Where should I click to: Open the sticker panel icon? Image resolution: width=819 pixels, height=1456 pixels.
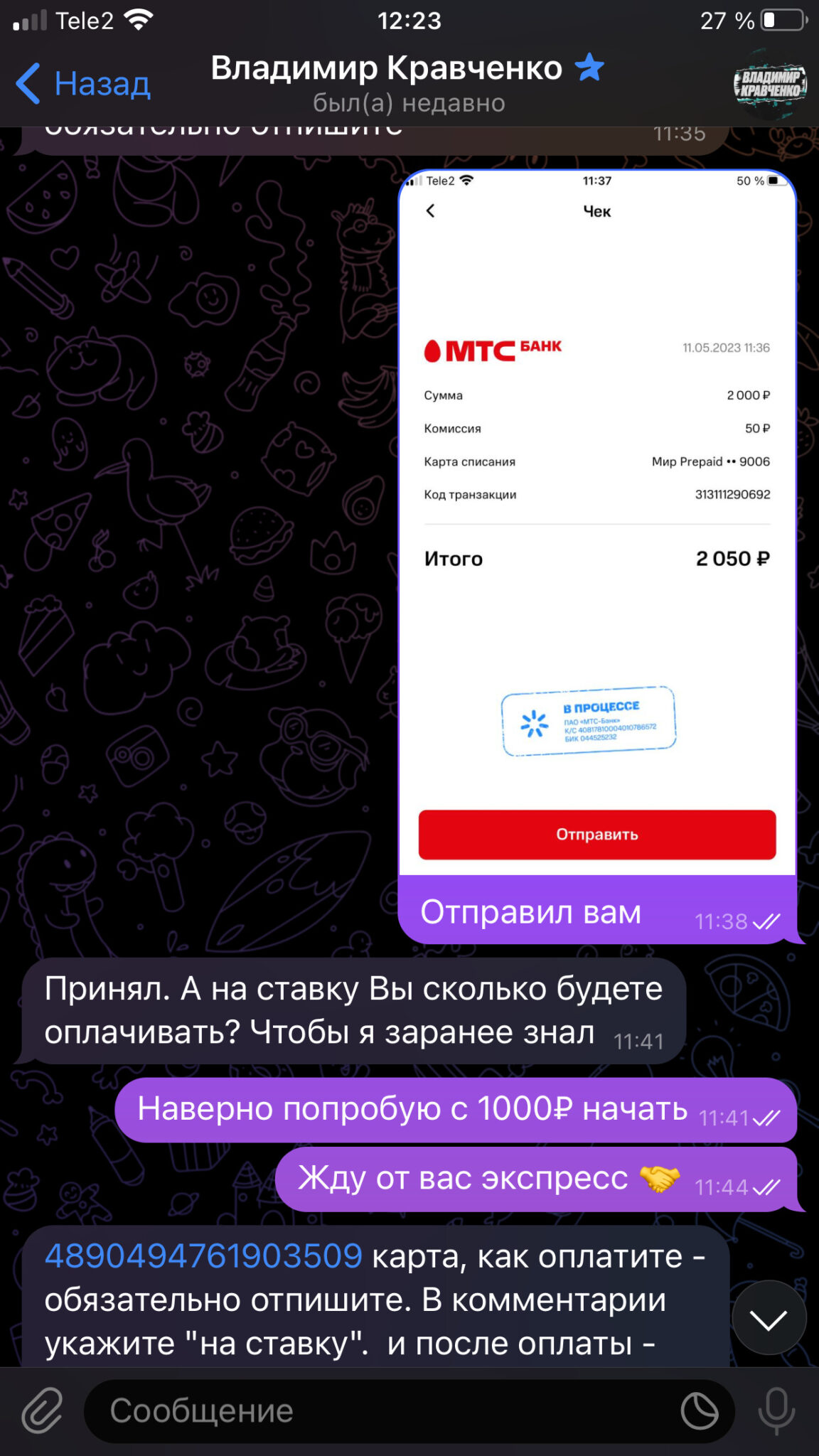pos(700,1411)
